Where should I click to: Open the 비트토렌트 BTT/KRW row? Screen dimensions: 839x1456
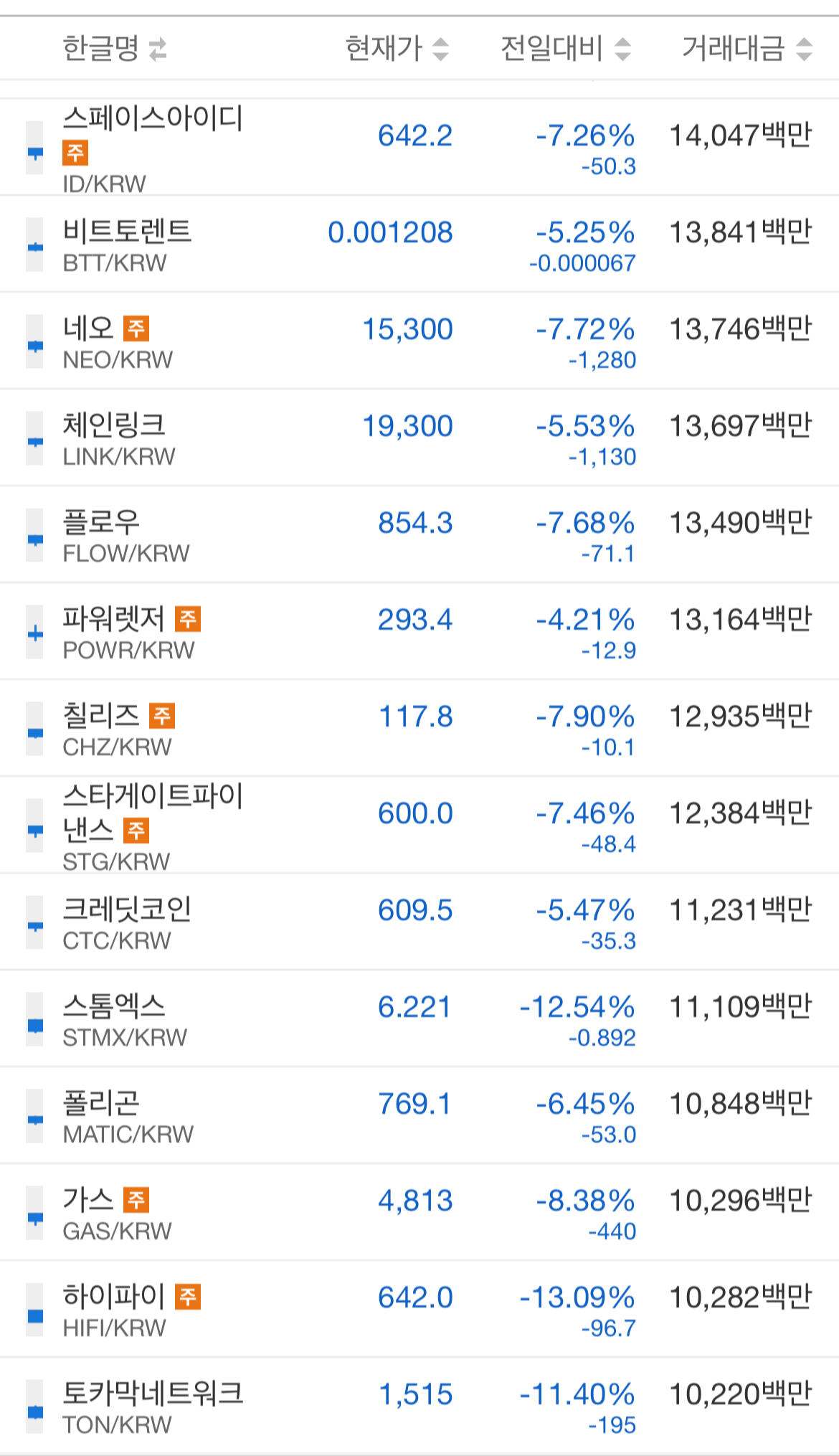[419, 244]
